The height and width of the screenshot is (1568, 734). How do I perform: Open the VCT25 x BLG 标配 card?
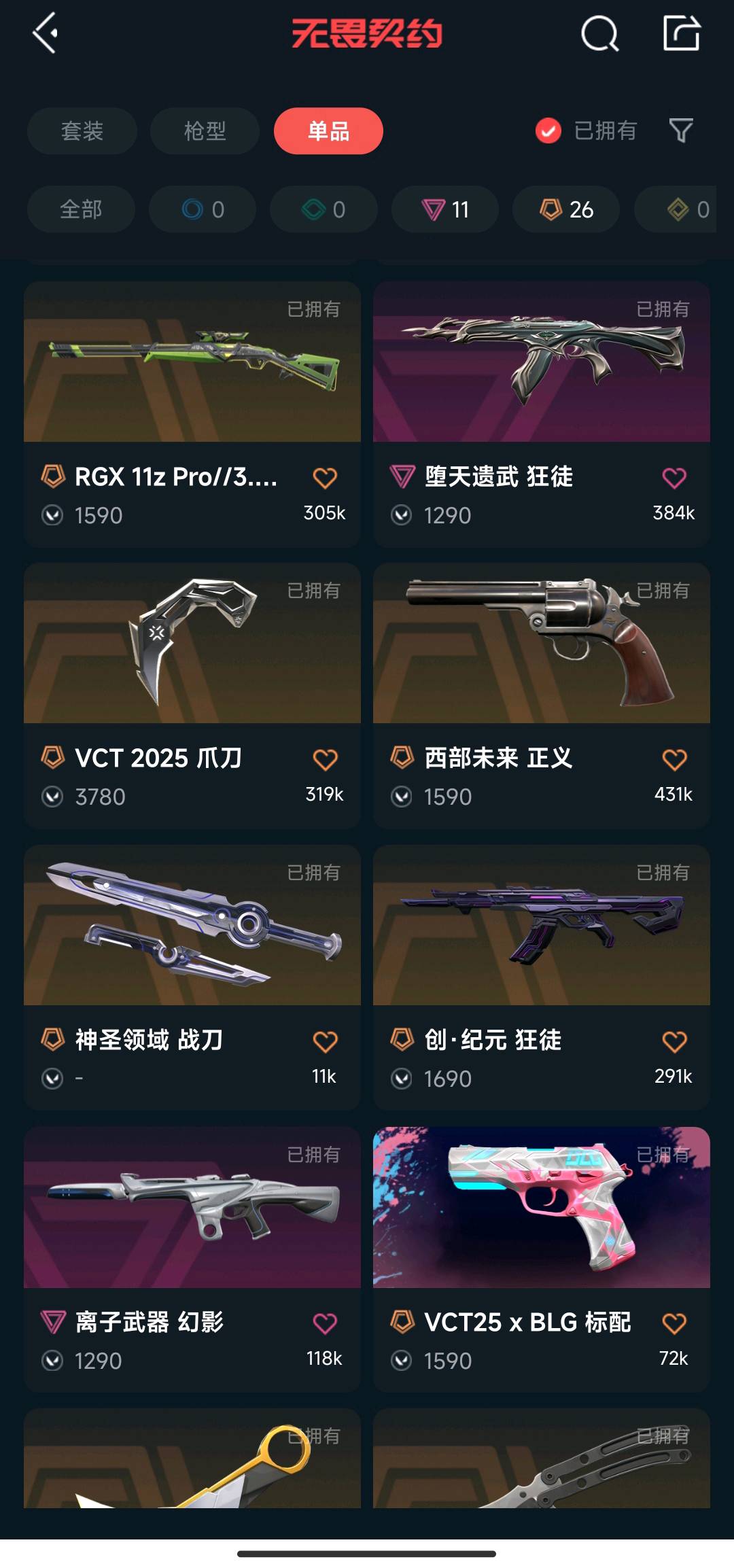tap(541, 1227)
